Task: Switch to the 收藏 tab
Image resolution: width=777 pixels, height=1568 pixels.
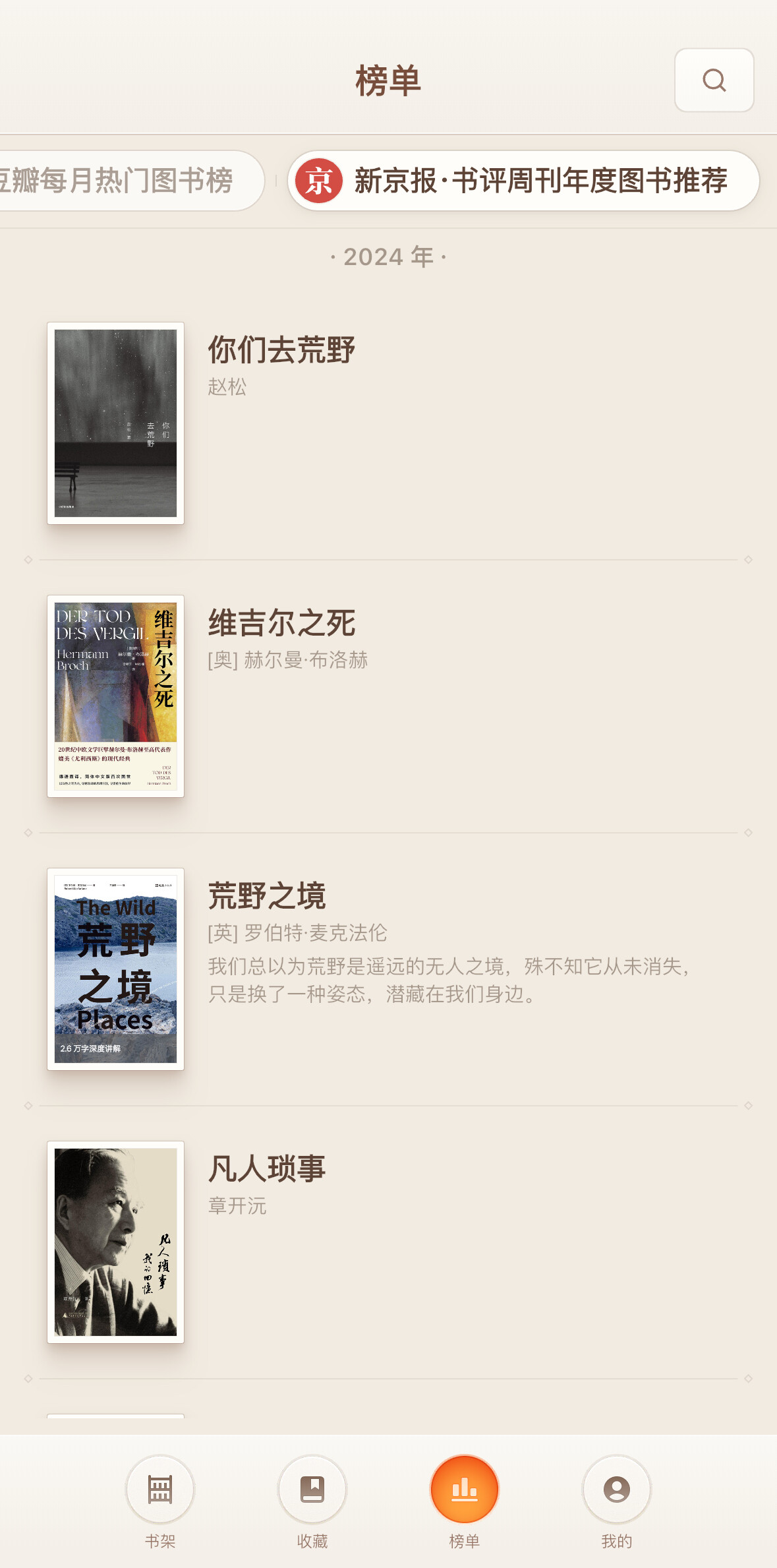Action: [312, 1501]
